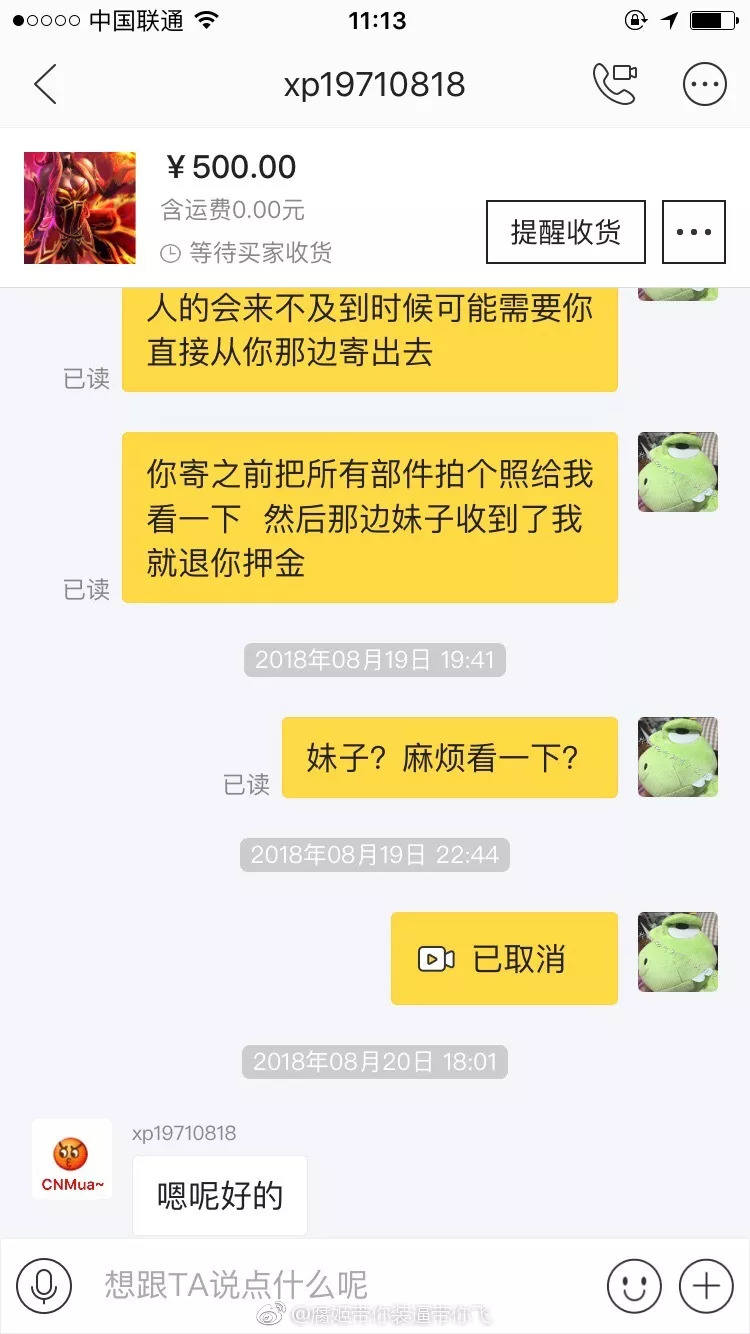Start a video call with xp19710818
The width and height of the screenshot is (750, 1334).
(616, 84)
